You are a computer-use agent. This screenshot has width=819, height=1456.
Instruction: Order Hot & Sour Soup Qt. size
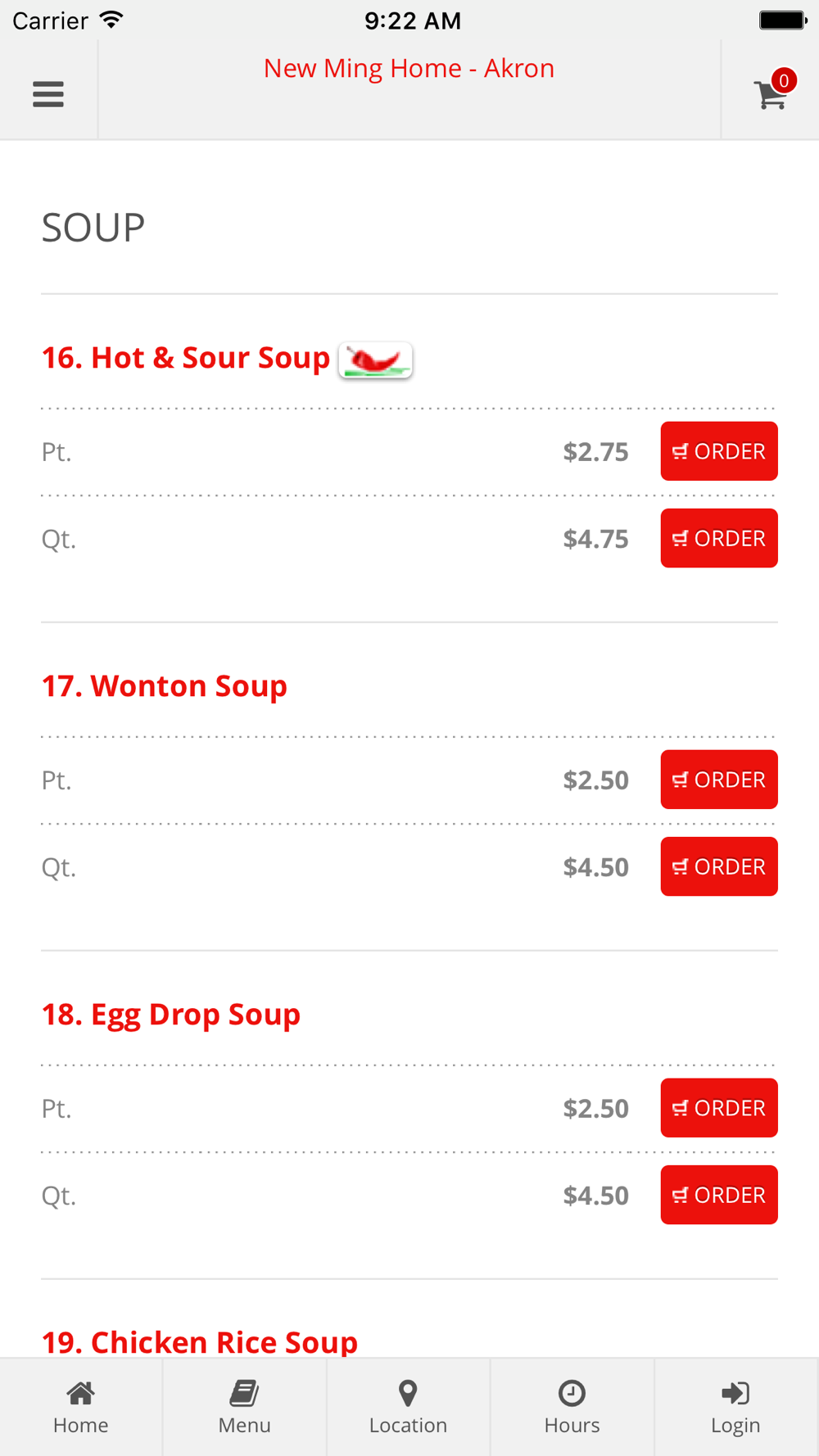coord(718,538)
